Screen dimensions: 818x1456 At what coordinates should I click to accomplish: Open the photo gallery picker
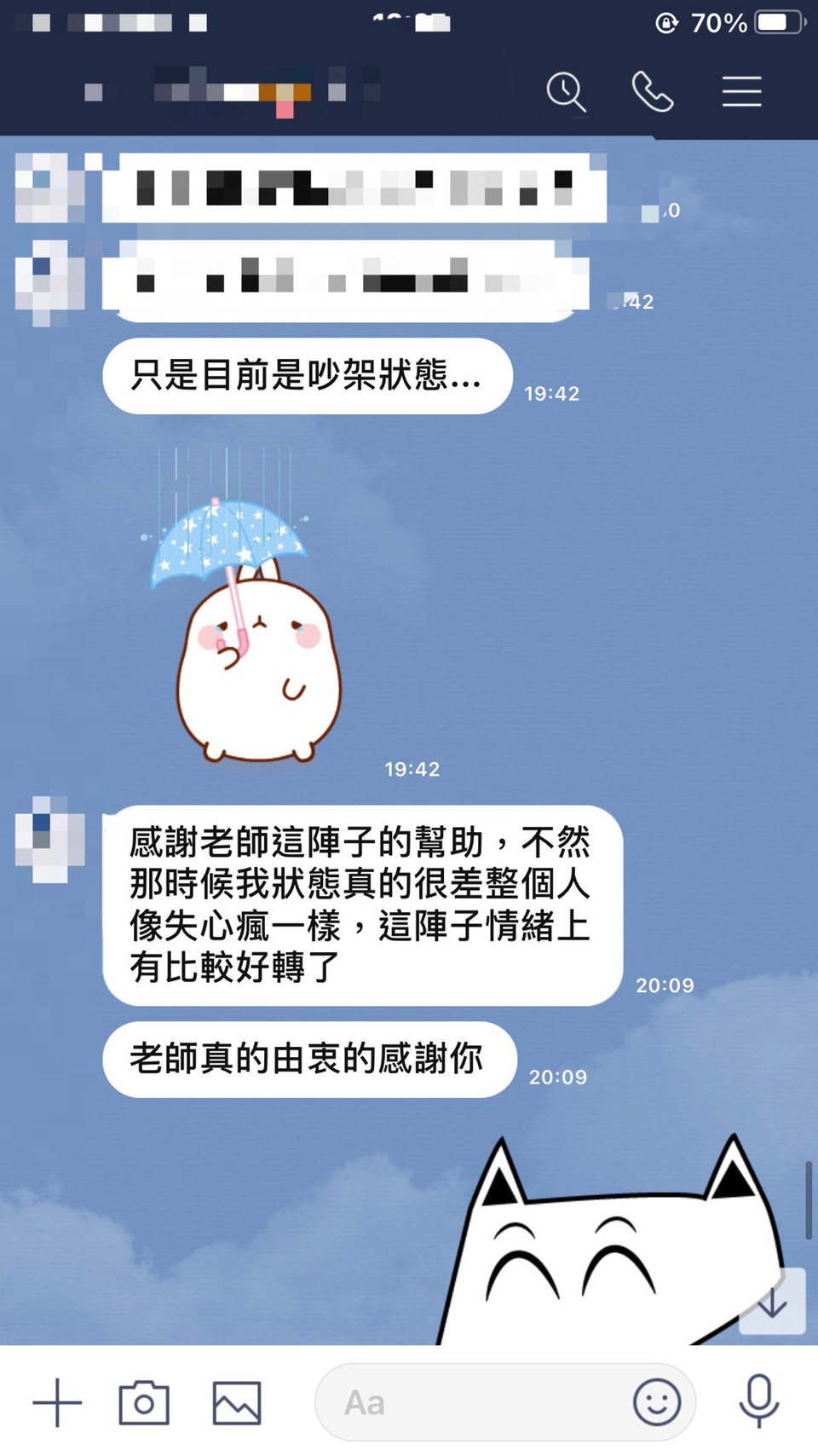(236, 1402)
